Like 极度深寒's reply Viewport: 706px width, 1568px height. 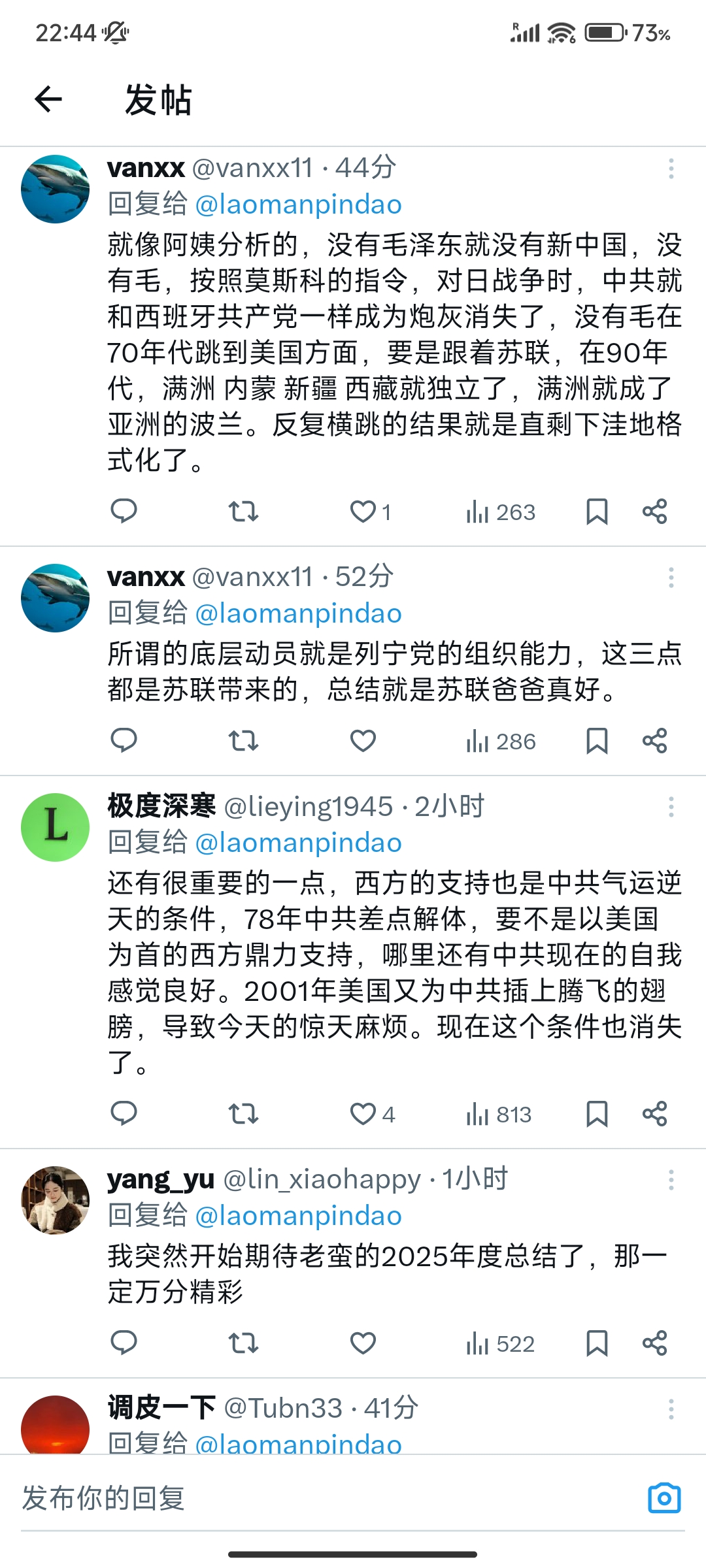point(363,1114)
